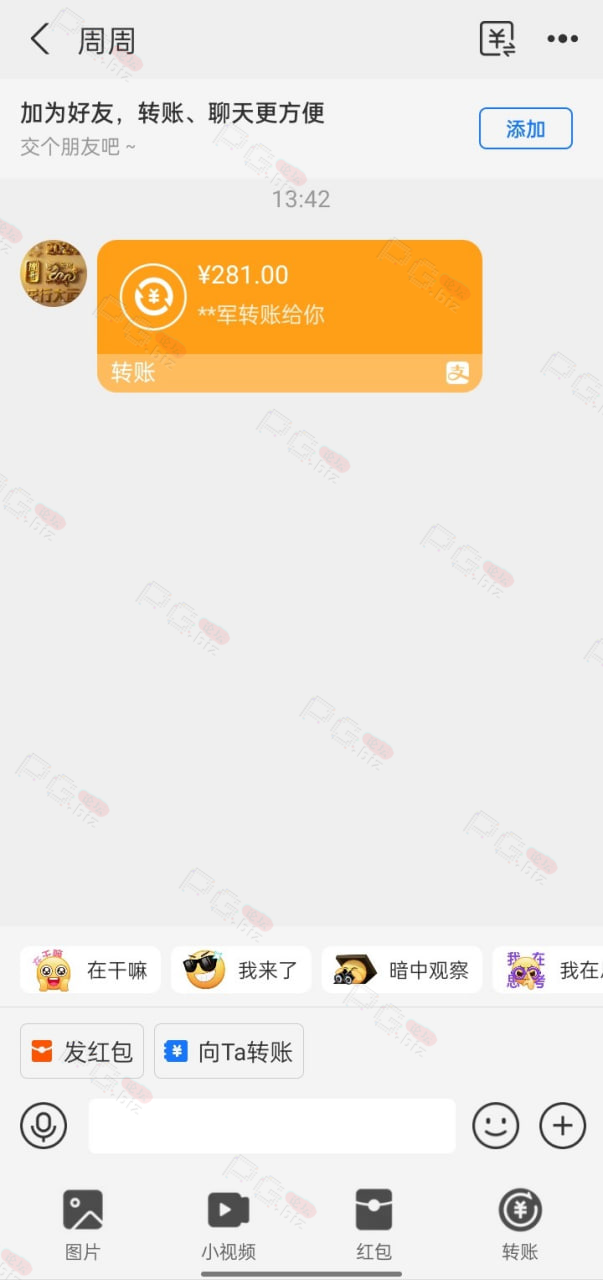Screen dimensions: 603x1280
Task: Open the emoji picker
Action: pyautogui.click(x=496, y=1126)
